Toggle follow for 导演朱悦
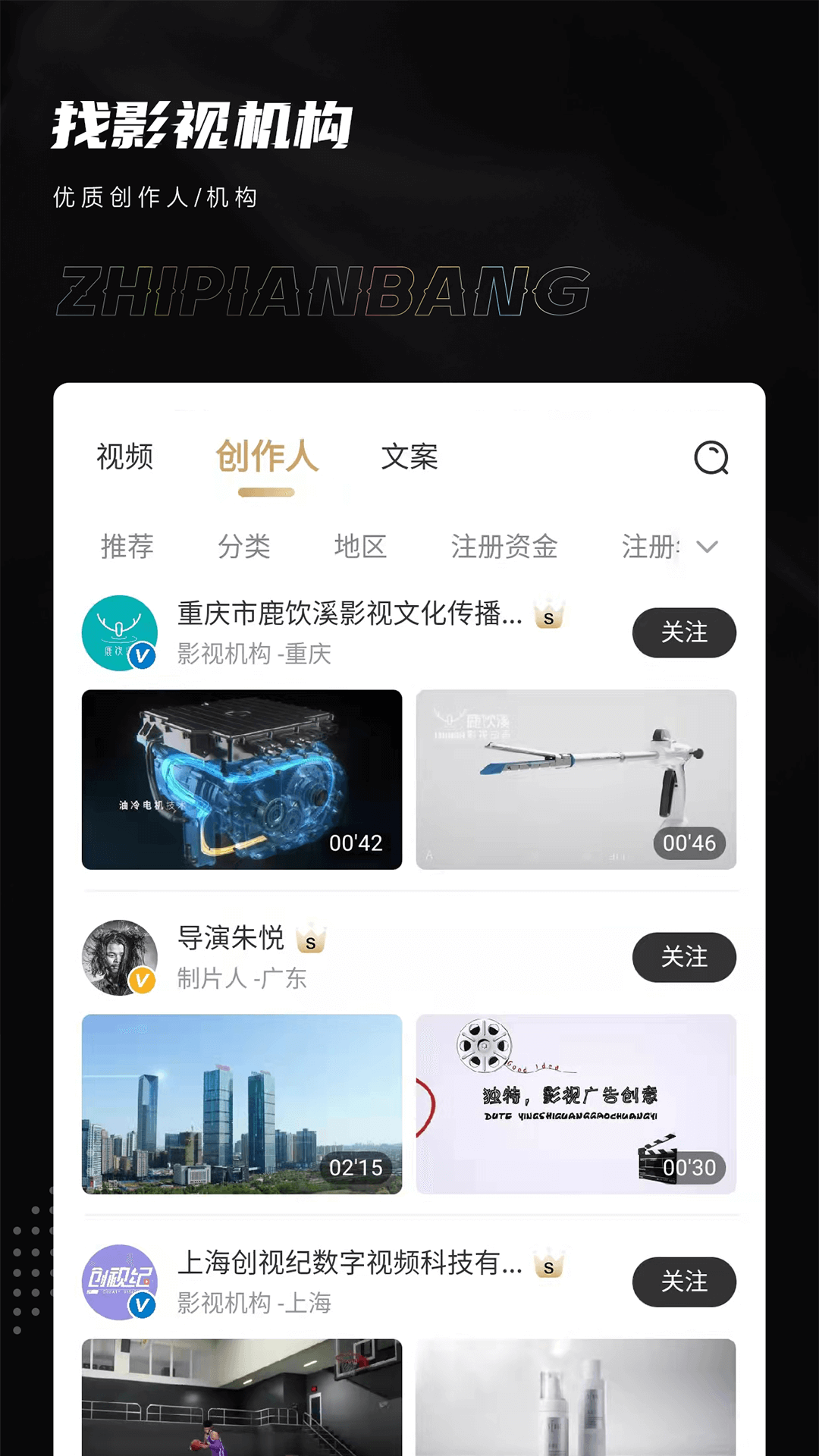Image resolution: width=819 pixels, height=1456 pixels. pyautogui.click(x=683, y=957)
